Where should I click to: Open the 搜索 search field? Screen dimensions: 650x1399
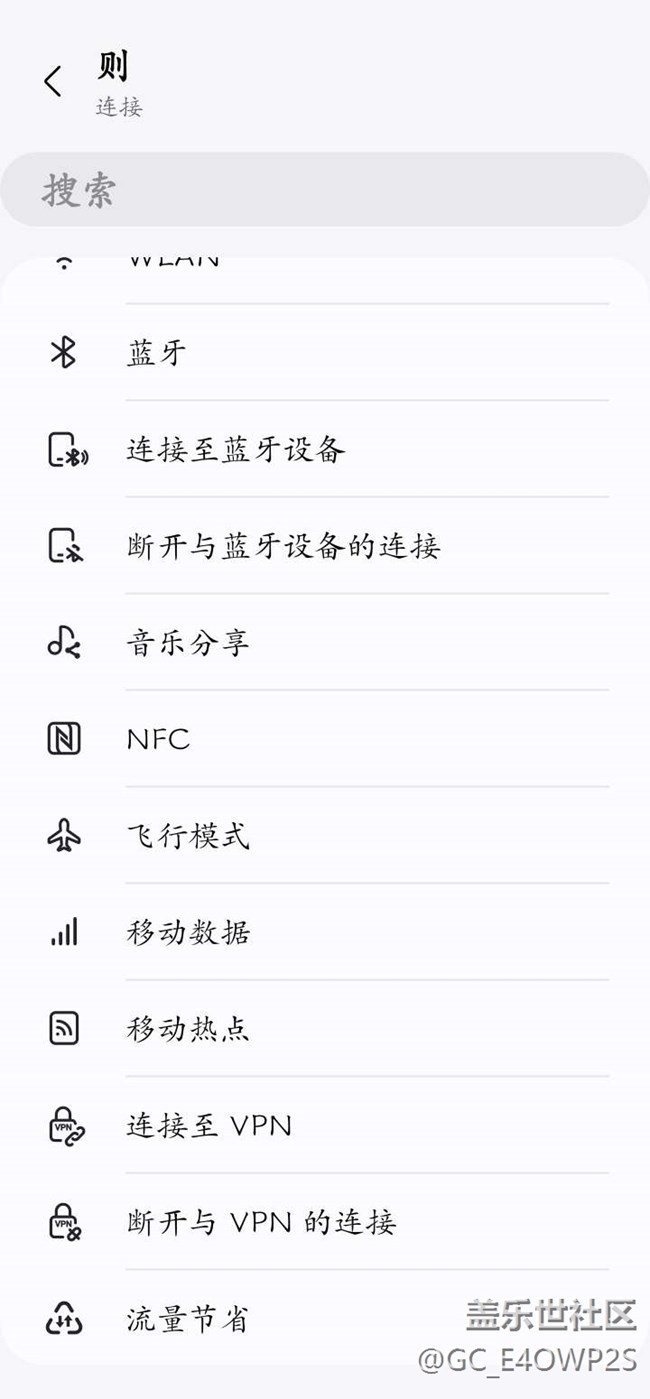pyautogui.click(x=324, y=190)
